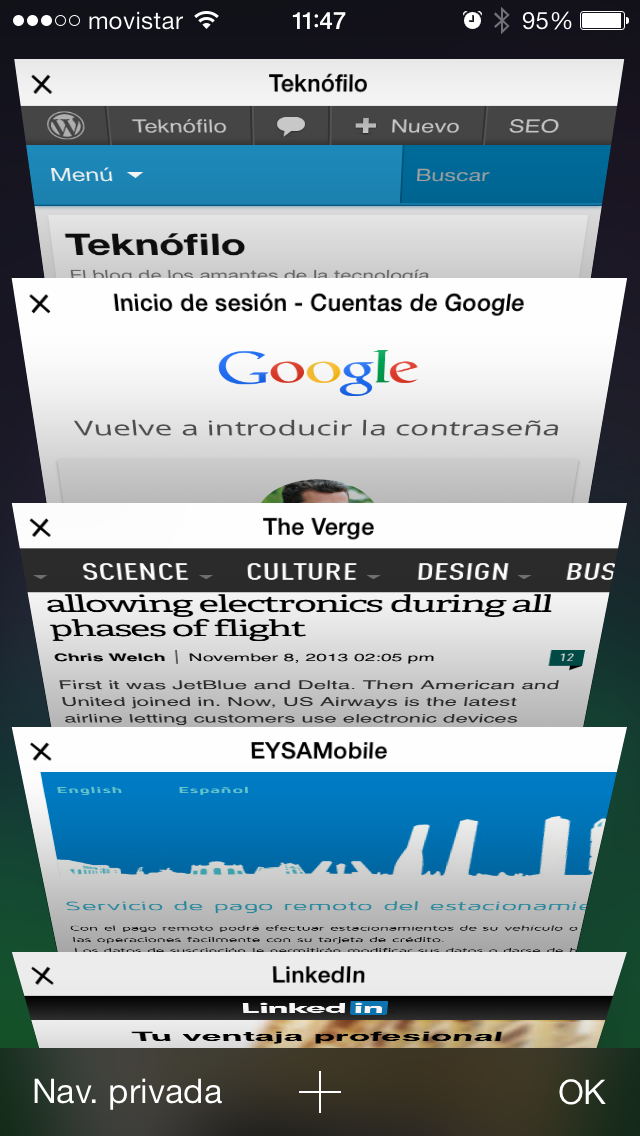The image size is (640, 1136).
Task: Open the LinkedIn tab
Action: 318,1015
